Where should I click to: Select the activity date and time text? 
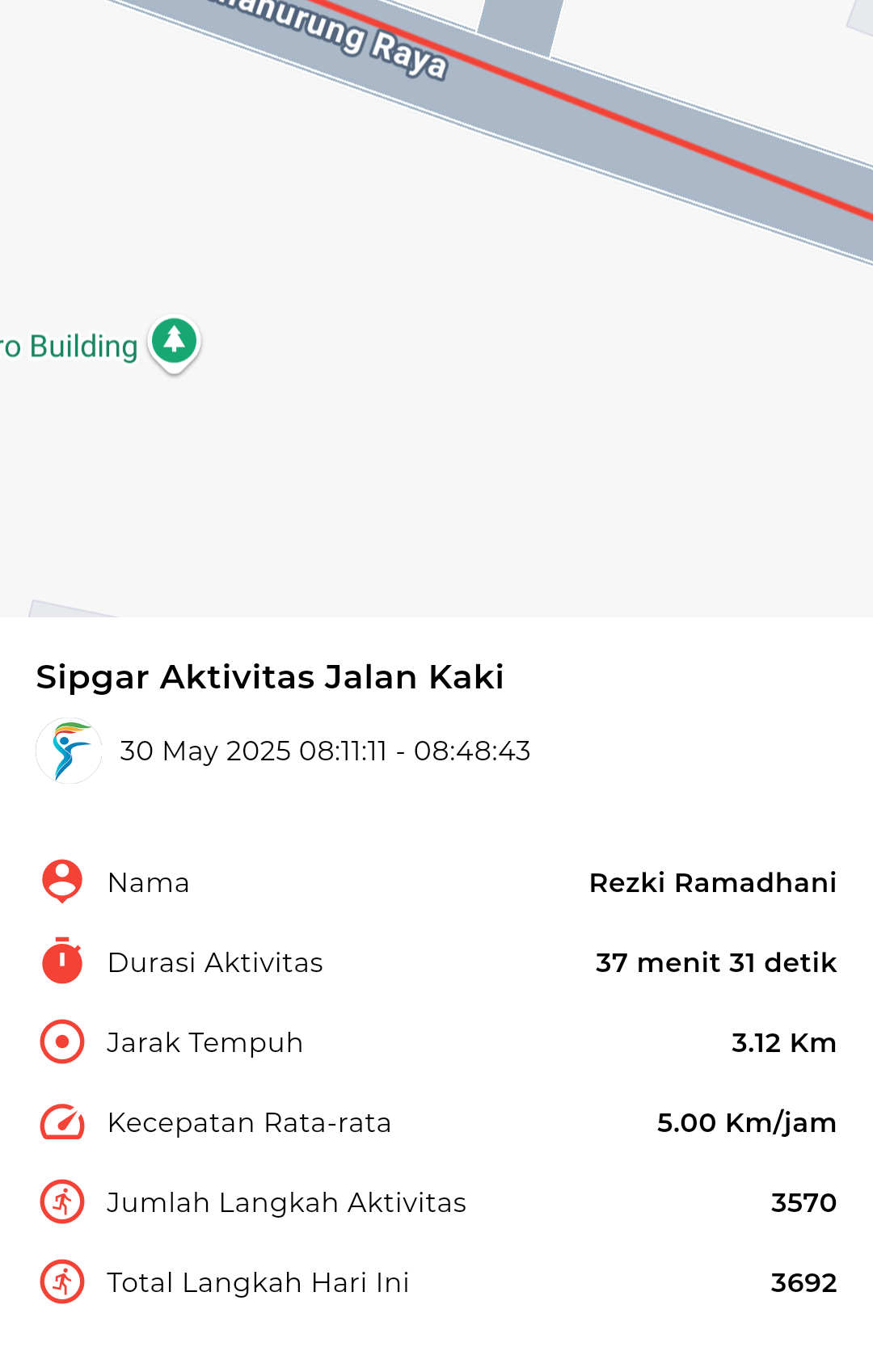click(325, 750)
